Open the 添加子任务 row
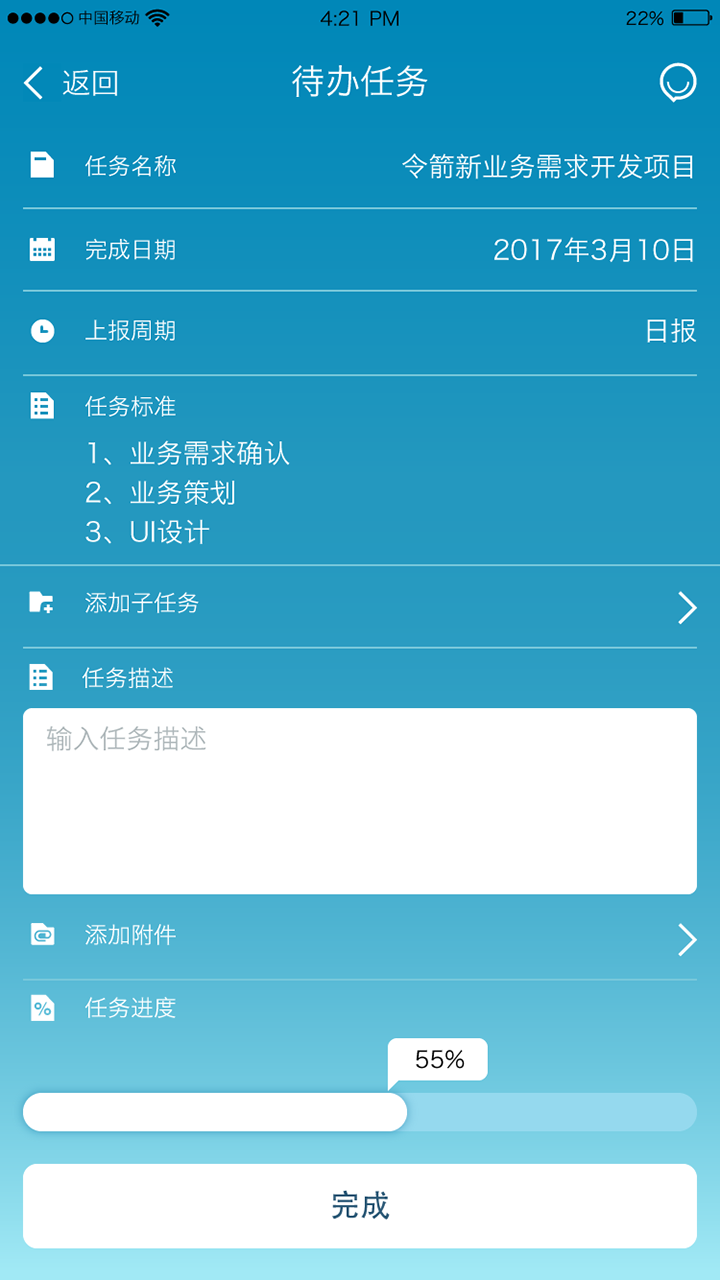Image resolution: width=720 pixels, height=1280 pixels. coord(360,606)
